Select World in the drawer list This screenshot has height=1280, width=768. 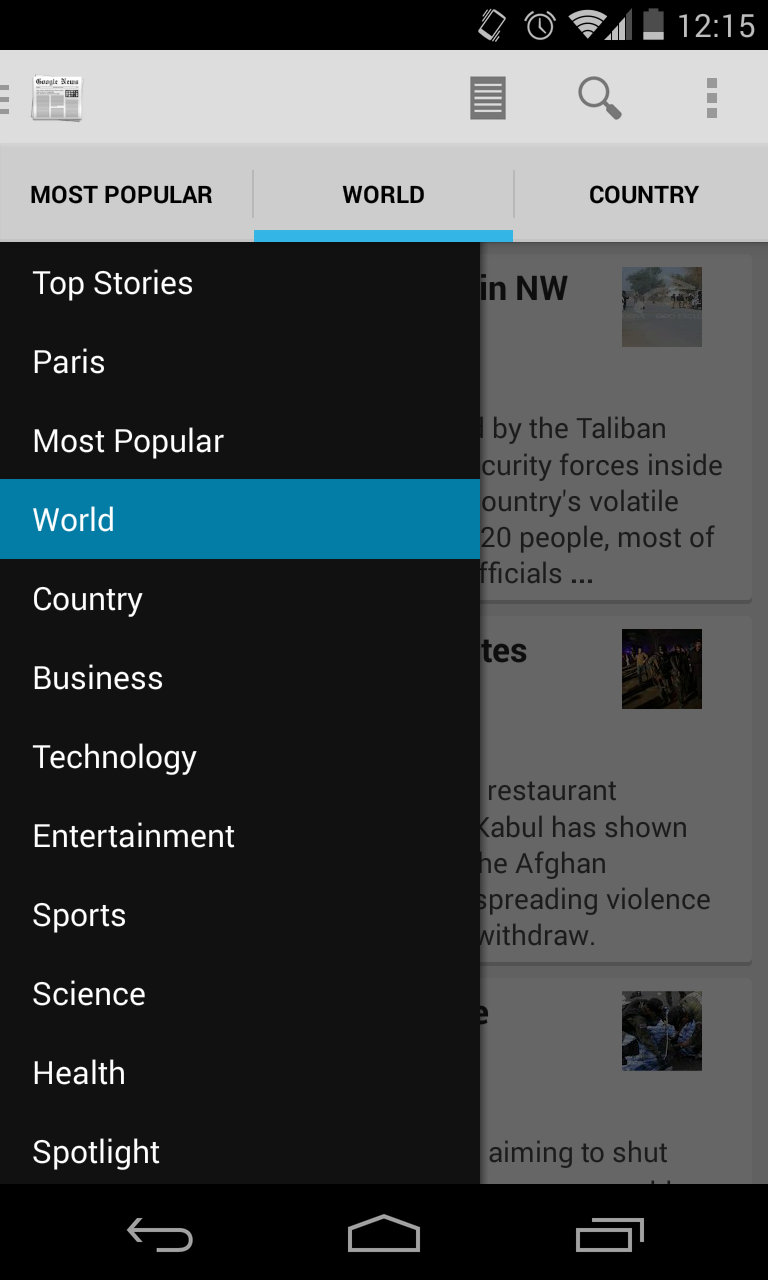pos(74,520)
